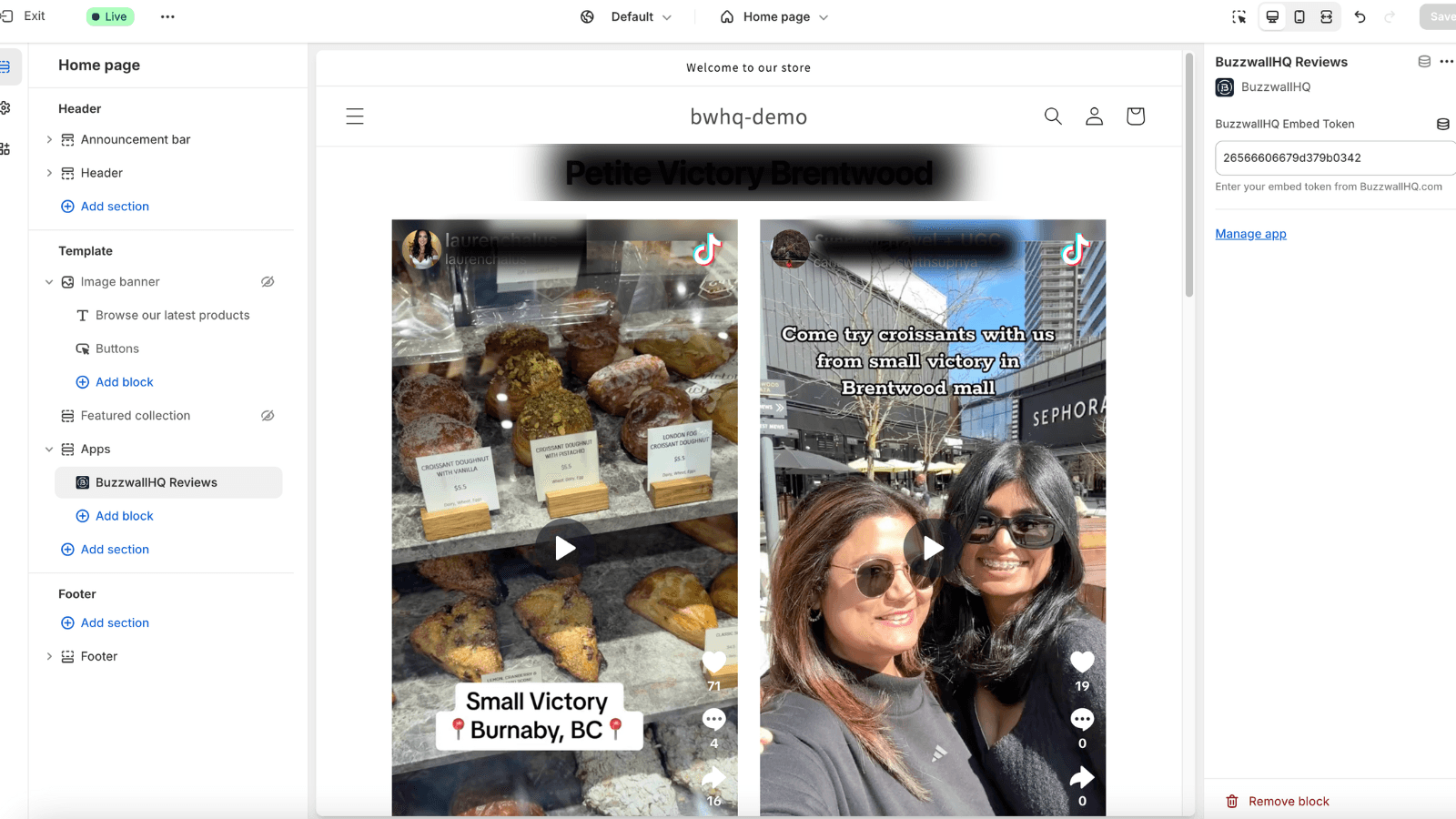The height and width of the screenshot is (819, 1456).
Task: Play the Small Victory Burnaby video
Action: pyautogui.click(x=564, y=548)
